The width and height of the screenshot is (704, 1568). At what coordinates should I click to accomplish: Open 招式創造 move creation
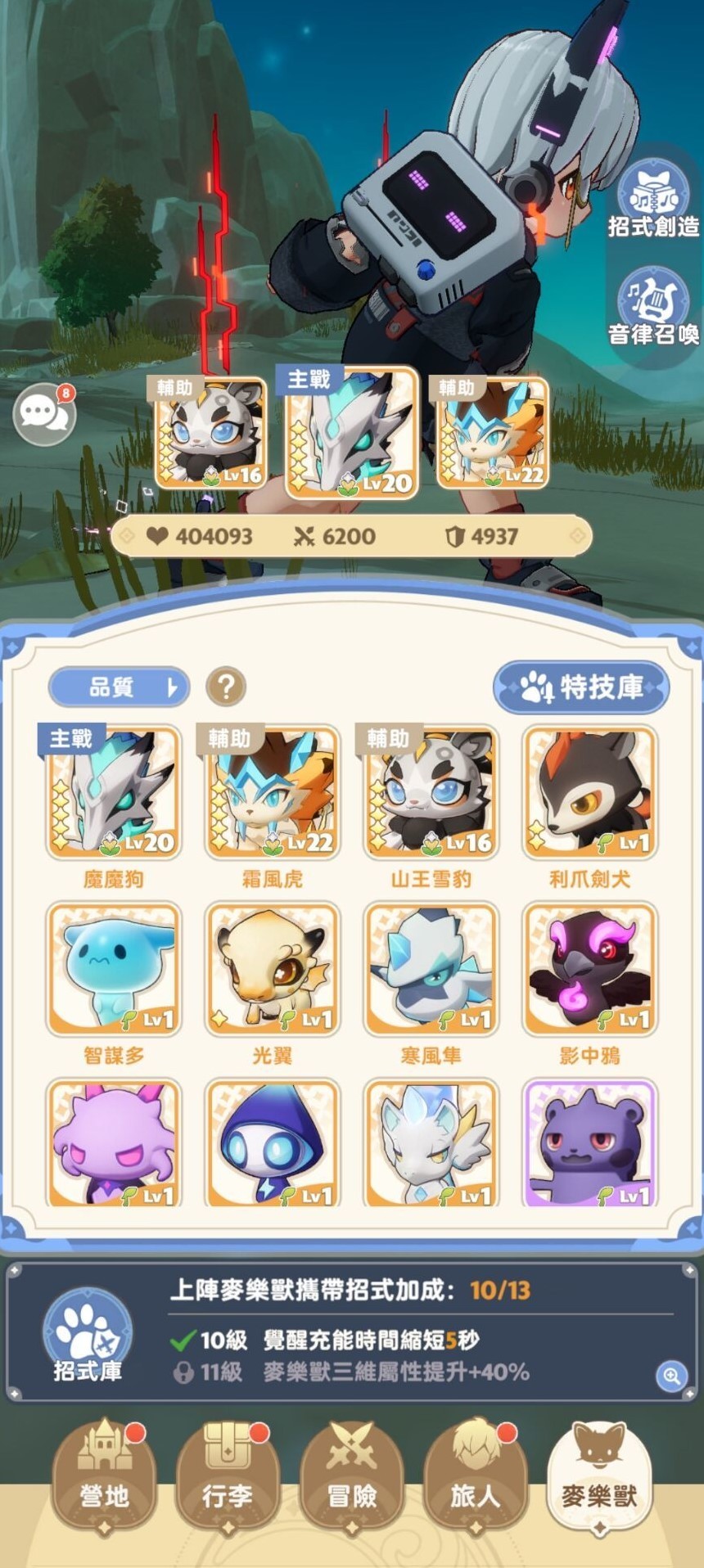[x=652, y=201]
